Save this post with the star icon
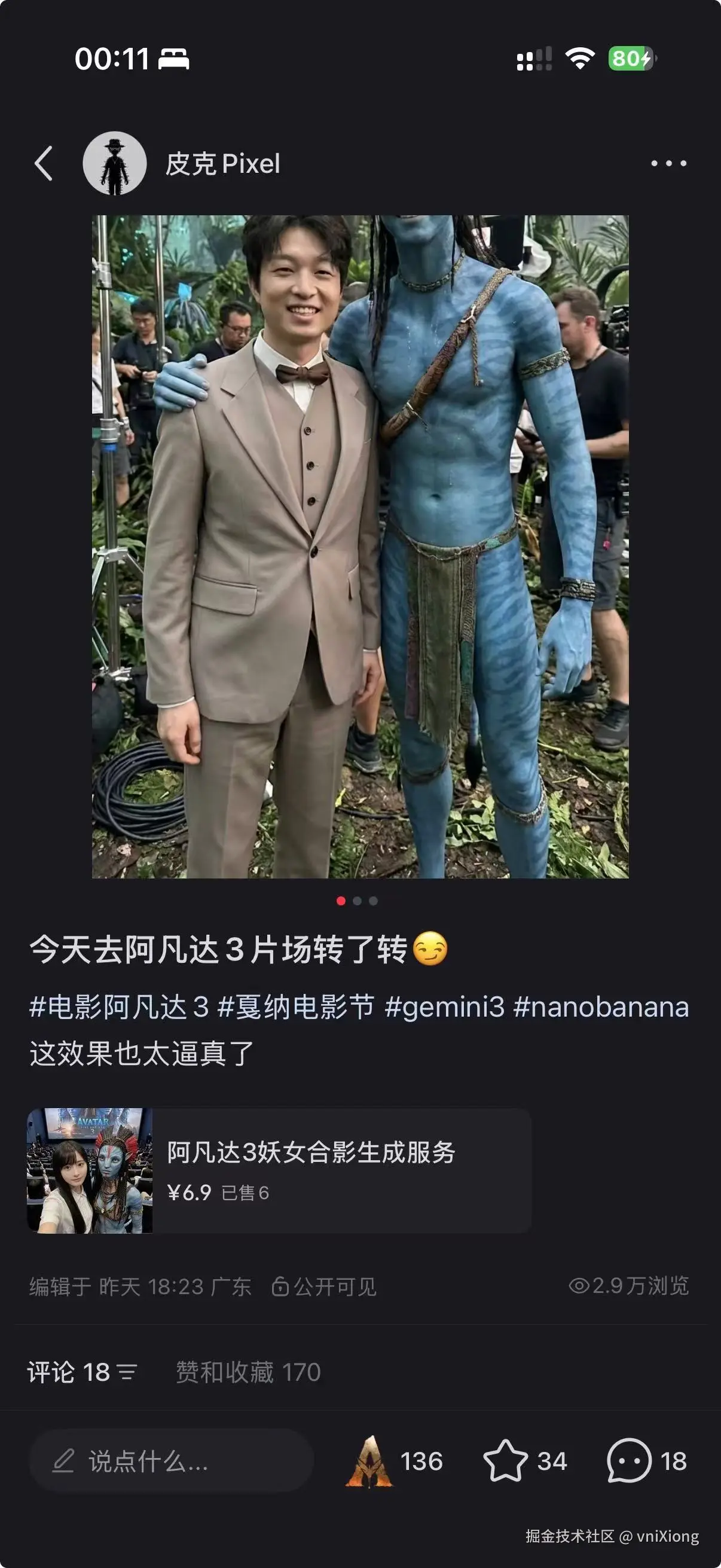 click(505, 1461)
